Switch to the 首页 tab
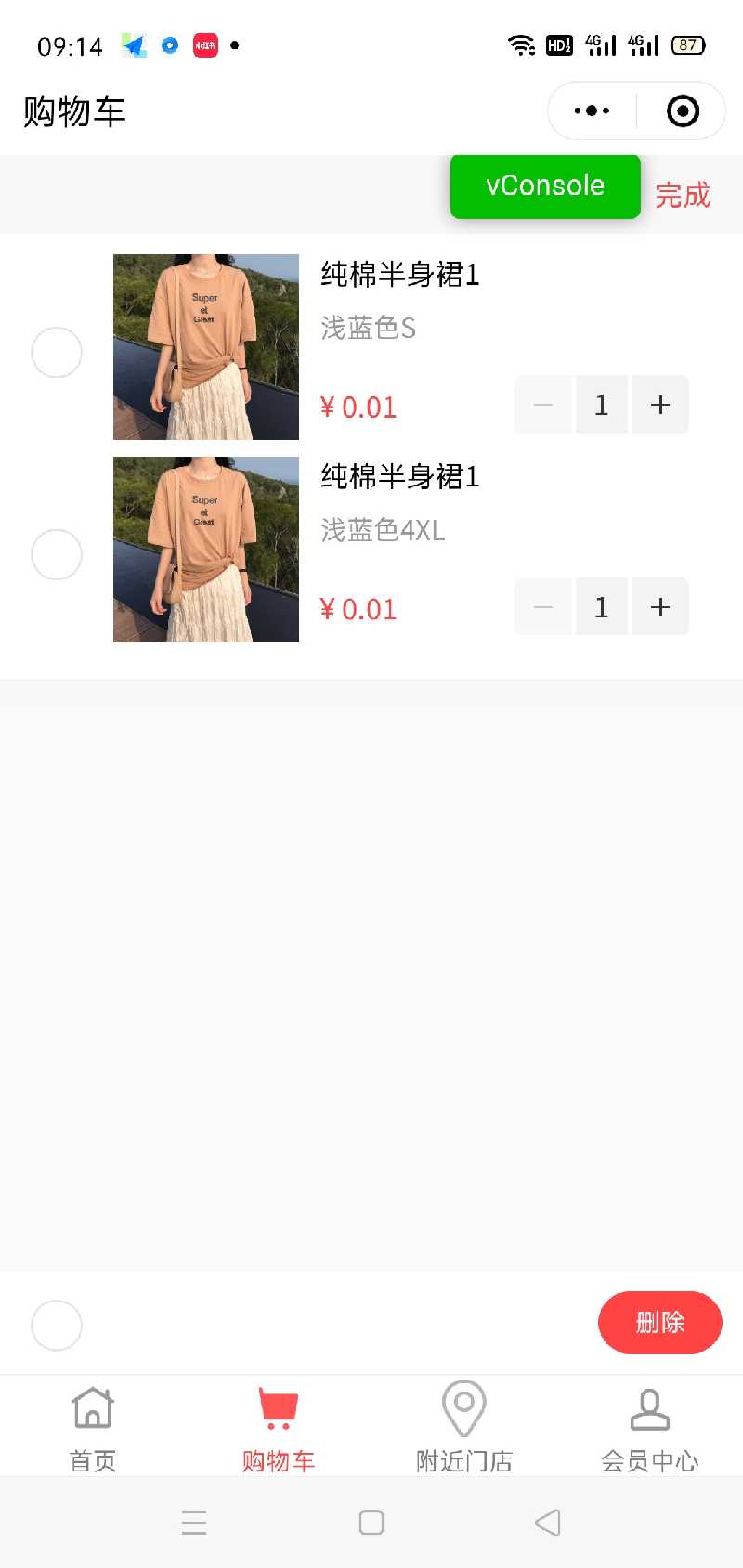The height and width of the screenshot is (1568, 743). pos(93,1428)
